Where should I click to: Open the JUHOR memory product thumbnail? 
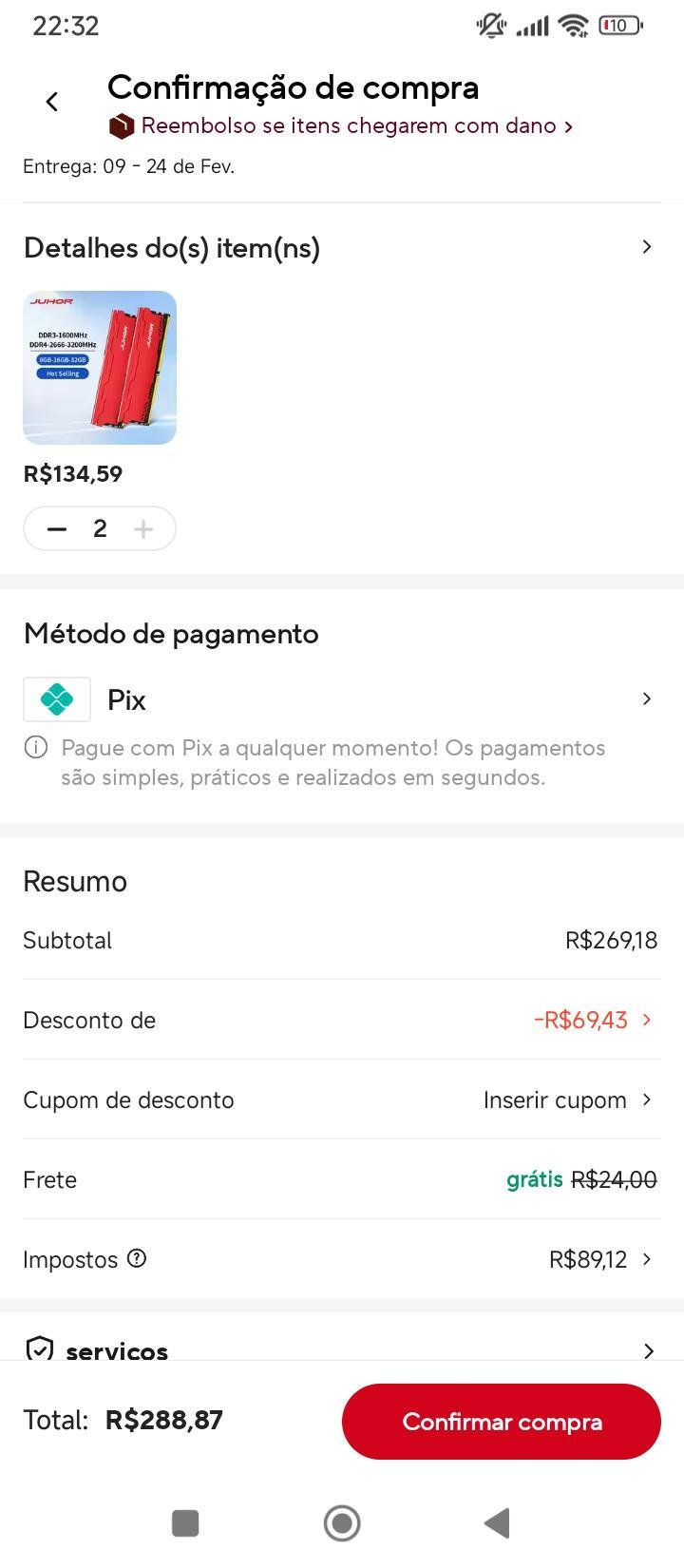coord(100,368)
